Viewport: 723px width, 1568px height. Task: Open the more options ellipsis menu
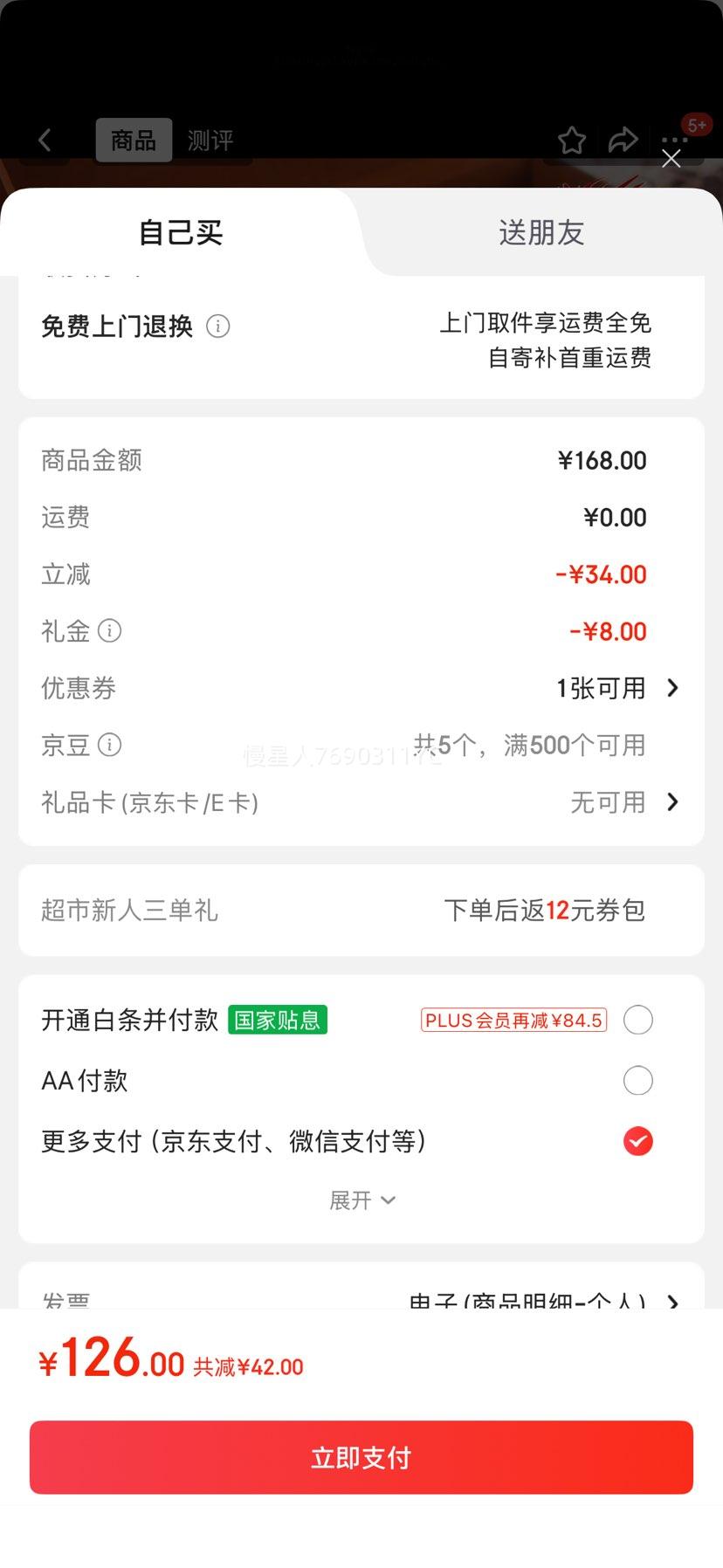click(x=674, y=140)
